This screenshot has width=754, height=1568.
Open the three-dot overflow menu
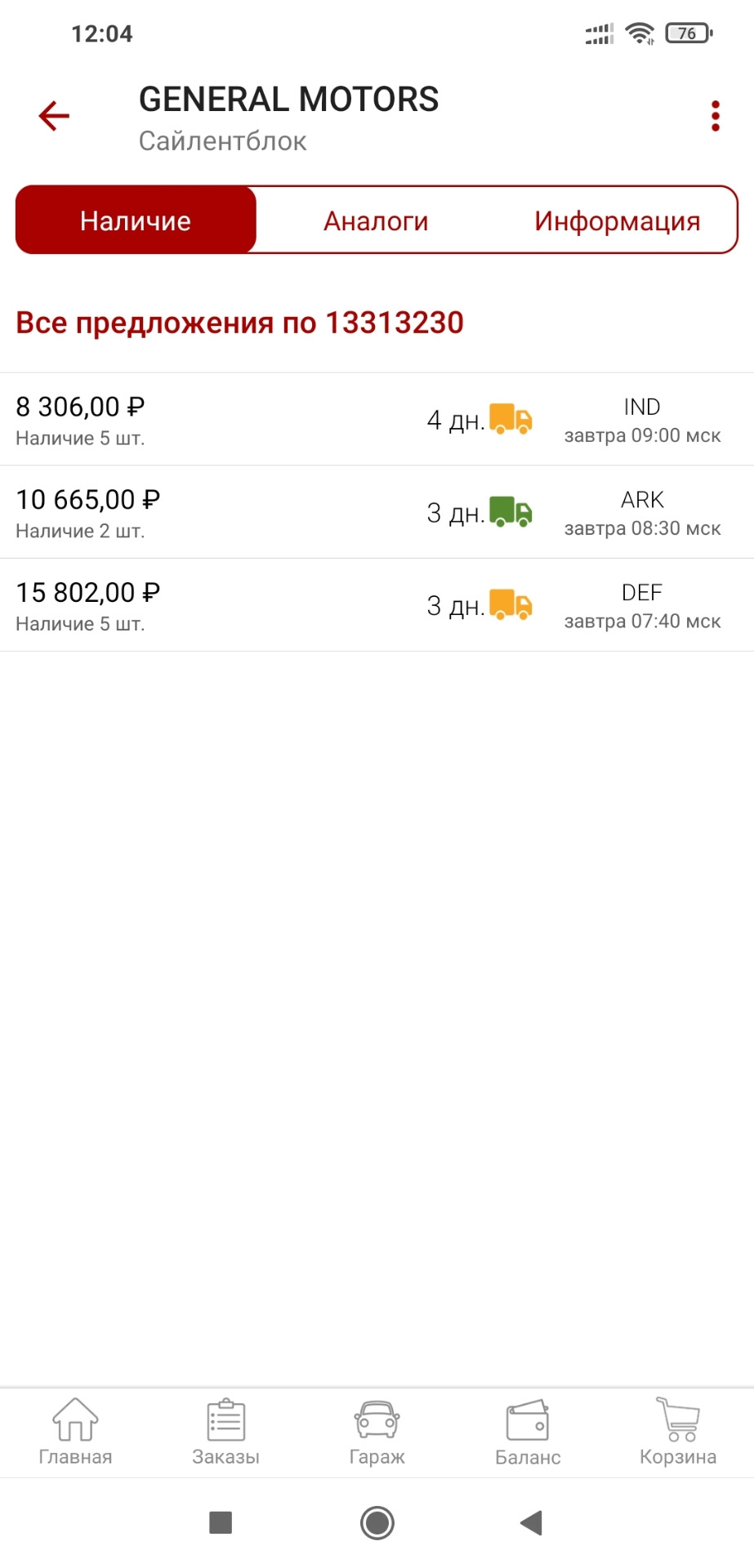pyautogui.click(x=716, y=114)
